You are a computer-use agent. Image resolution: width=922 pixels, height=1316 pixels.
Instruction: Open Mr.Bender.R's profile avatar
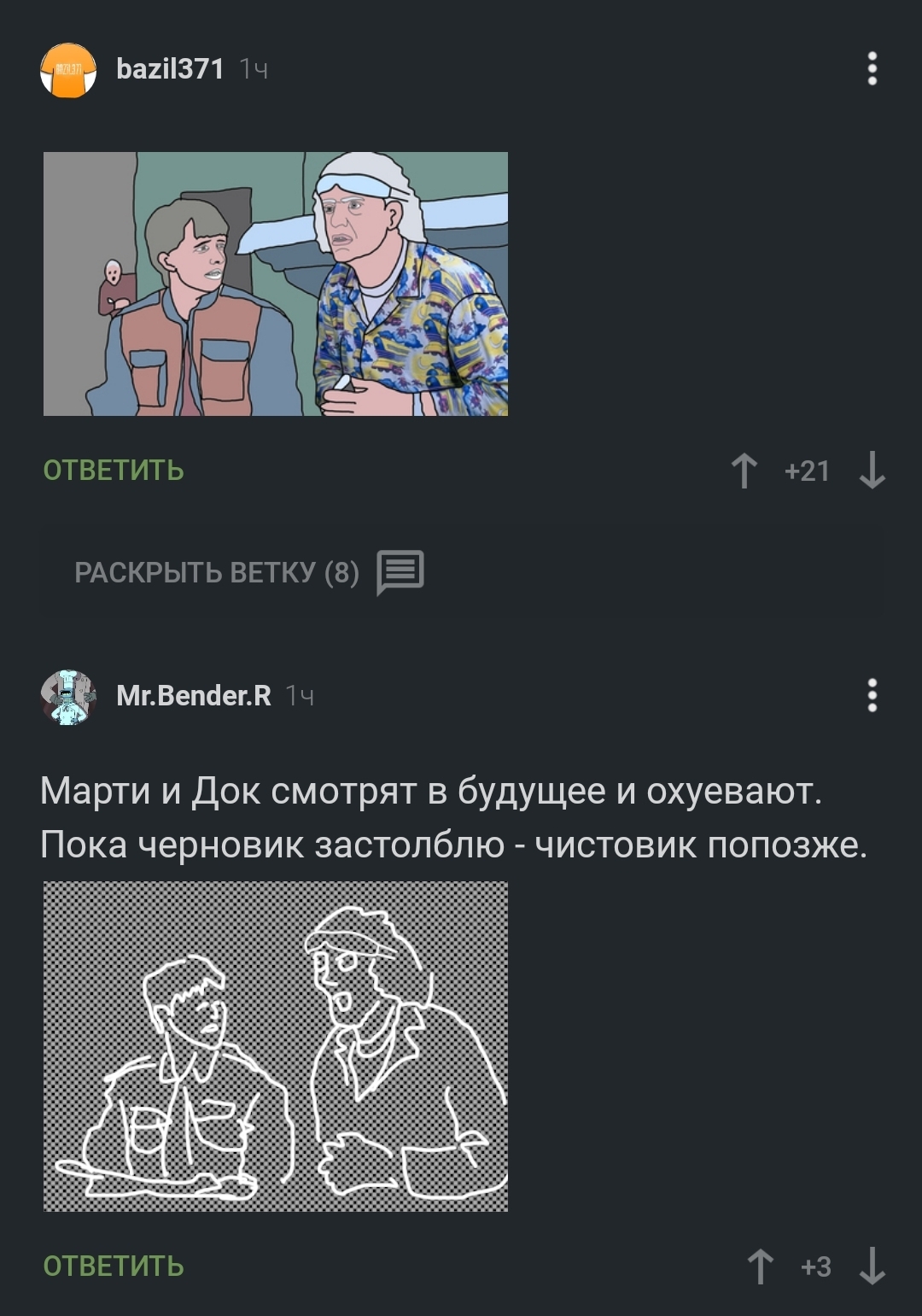[x=68, y=697]
